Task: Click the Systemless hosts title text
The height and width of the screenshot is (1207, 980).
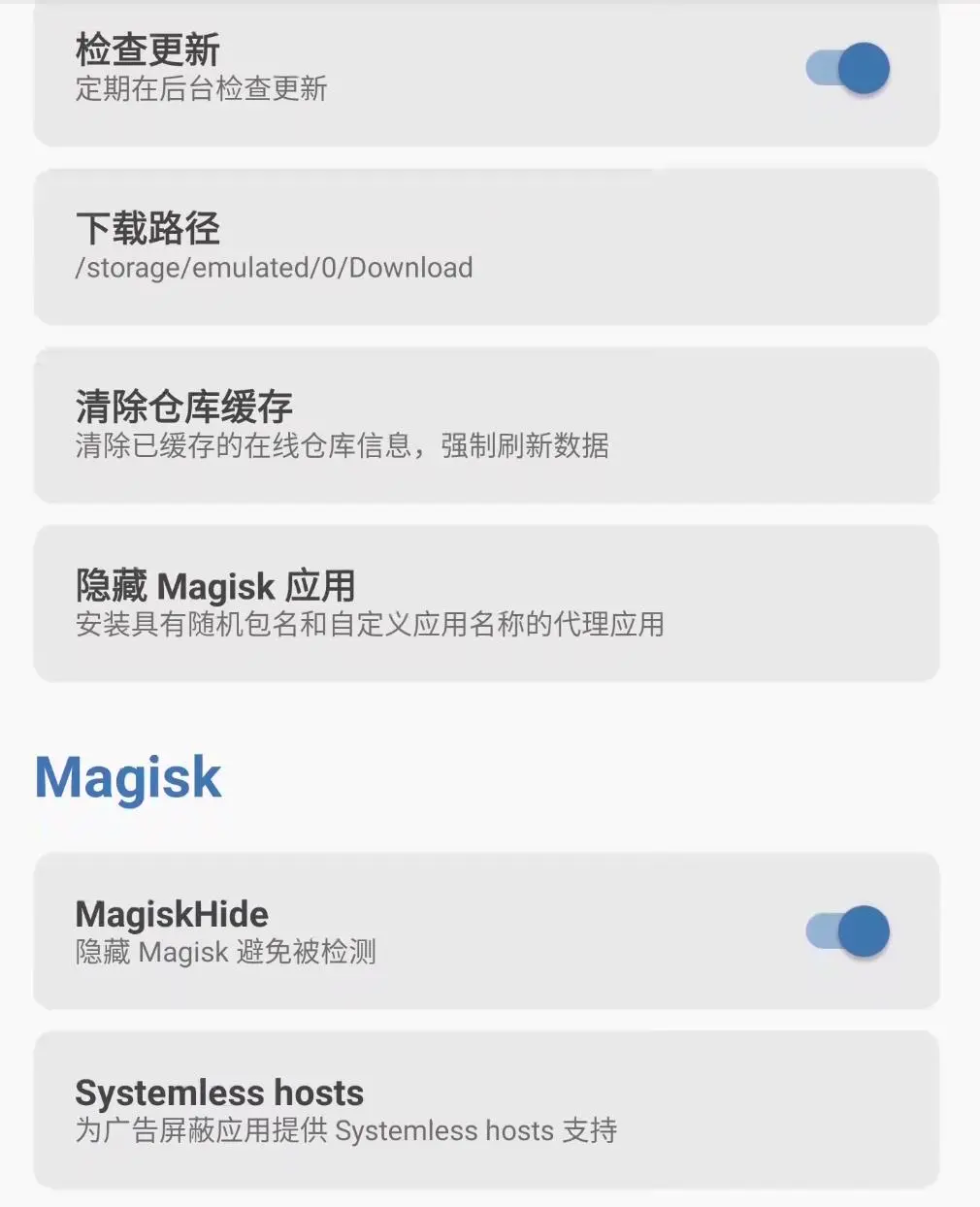Action: coord(218,1093)
